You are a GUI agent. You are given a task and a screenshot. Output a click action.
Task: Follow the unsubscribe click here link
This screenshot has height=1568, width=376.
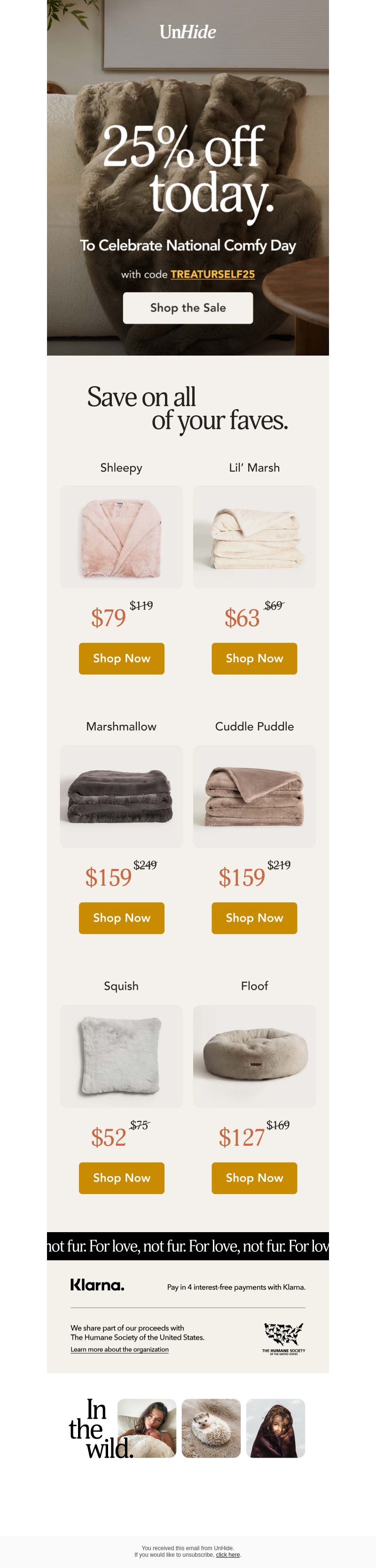pos(228,1554)
